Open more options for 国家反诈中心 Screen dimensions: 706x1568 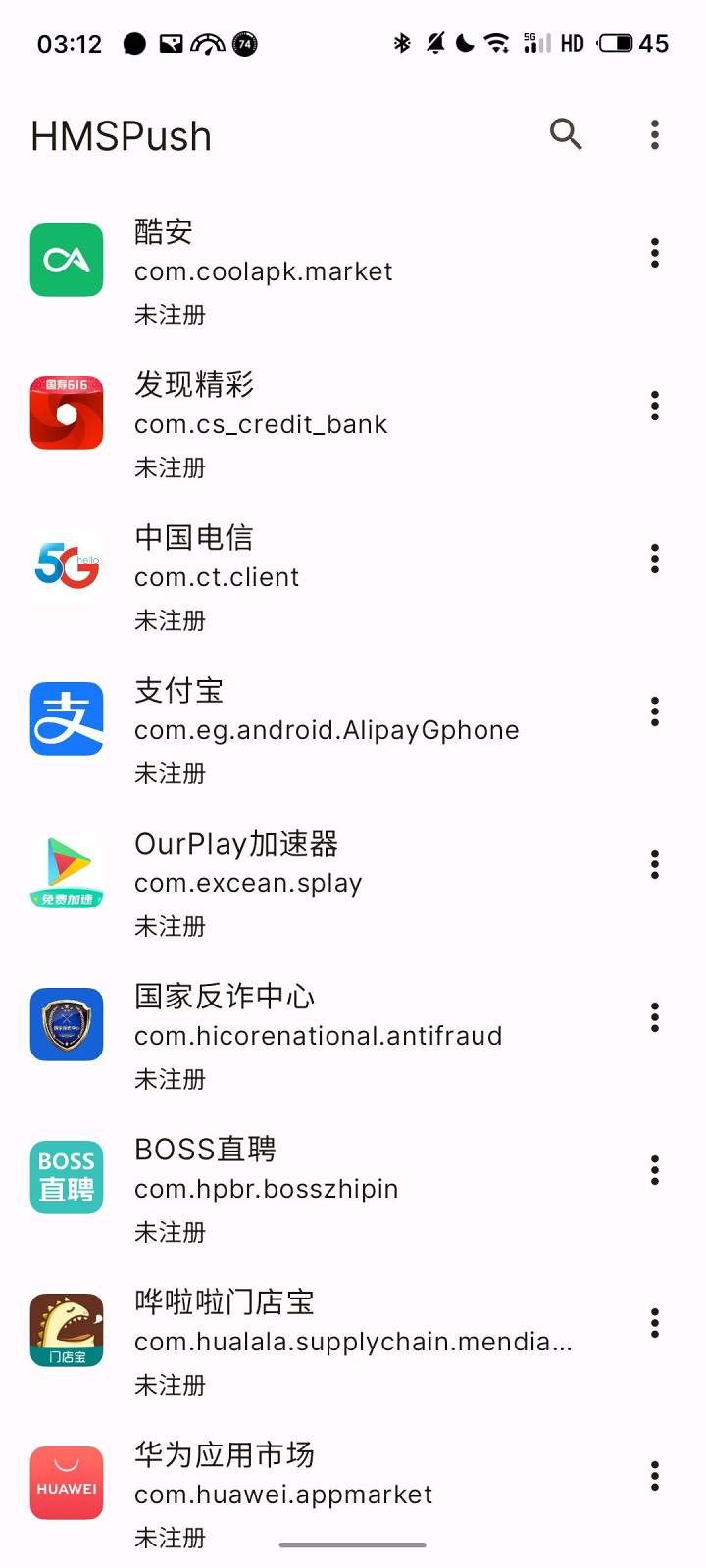coord(655,1017)
